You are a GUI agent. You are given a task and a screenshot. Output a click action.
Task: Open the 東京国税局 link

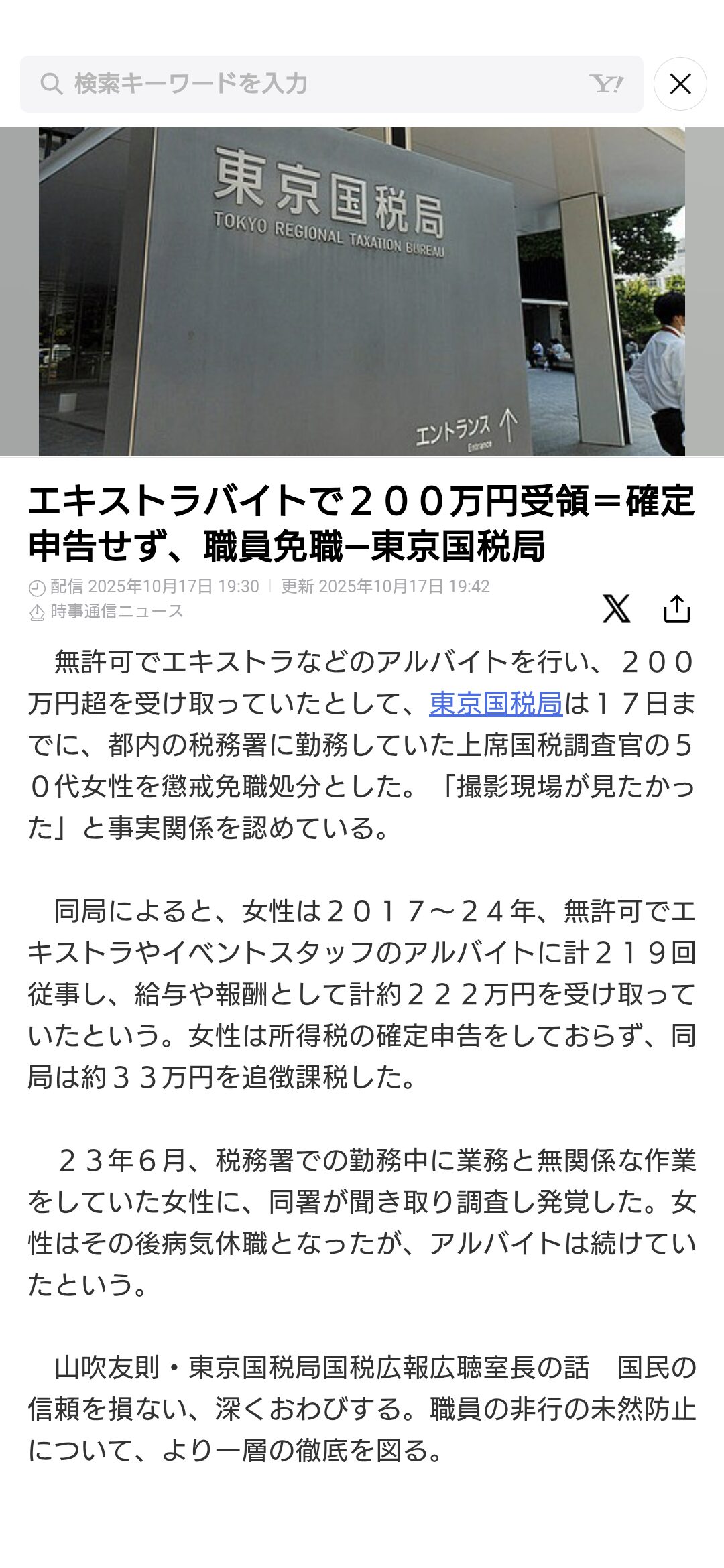pos(495,704)
